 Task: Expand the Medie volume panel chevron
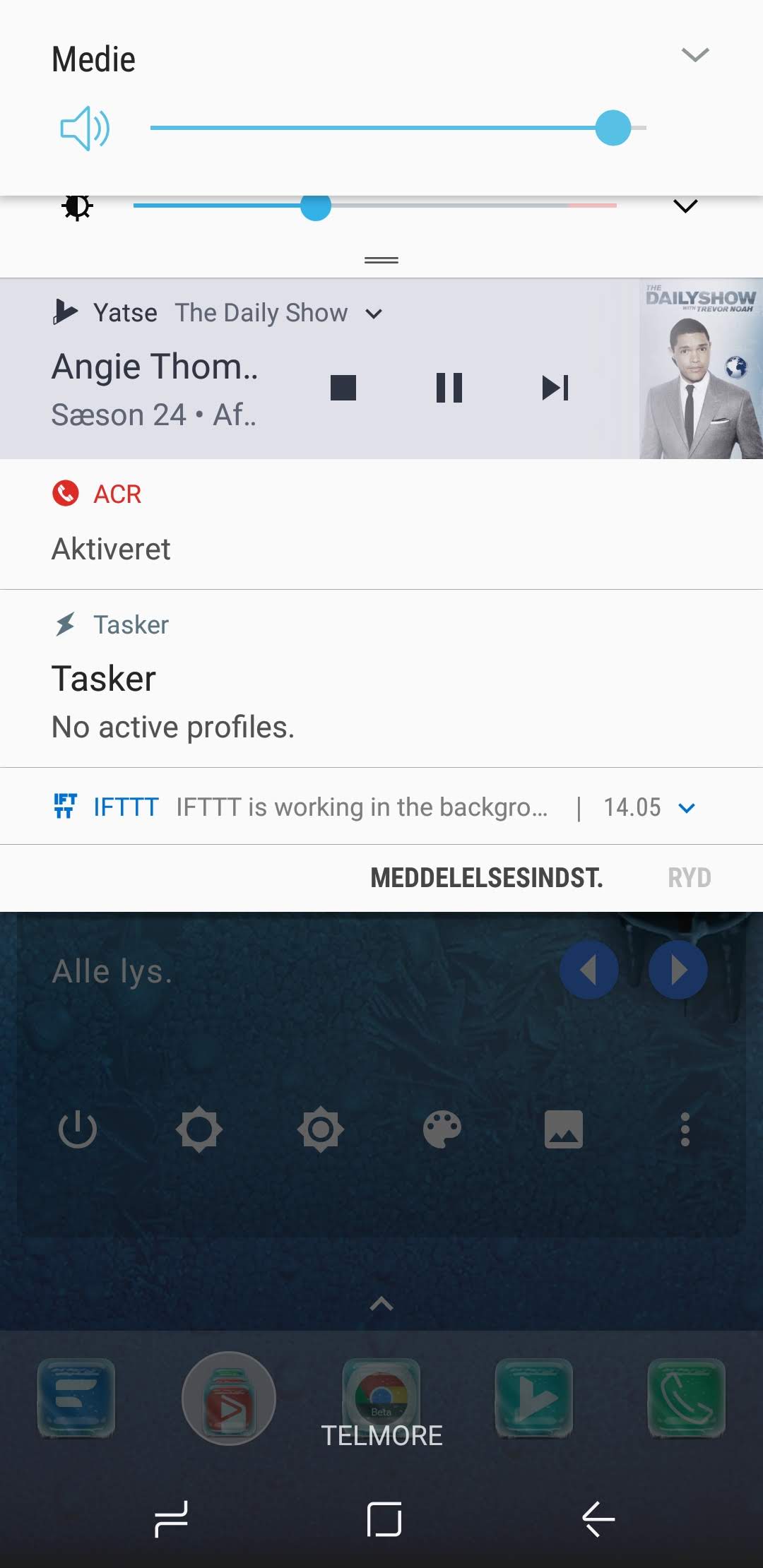tap(695, 55)
